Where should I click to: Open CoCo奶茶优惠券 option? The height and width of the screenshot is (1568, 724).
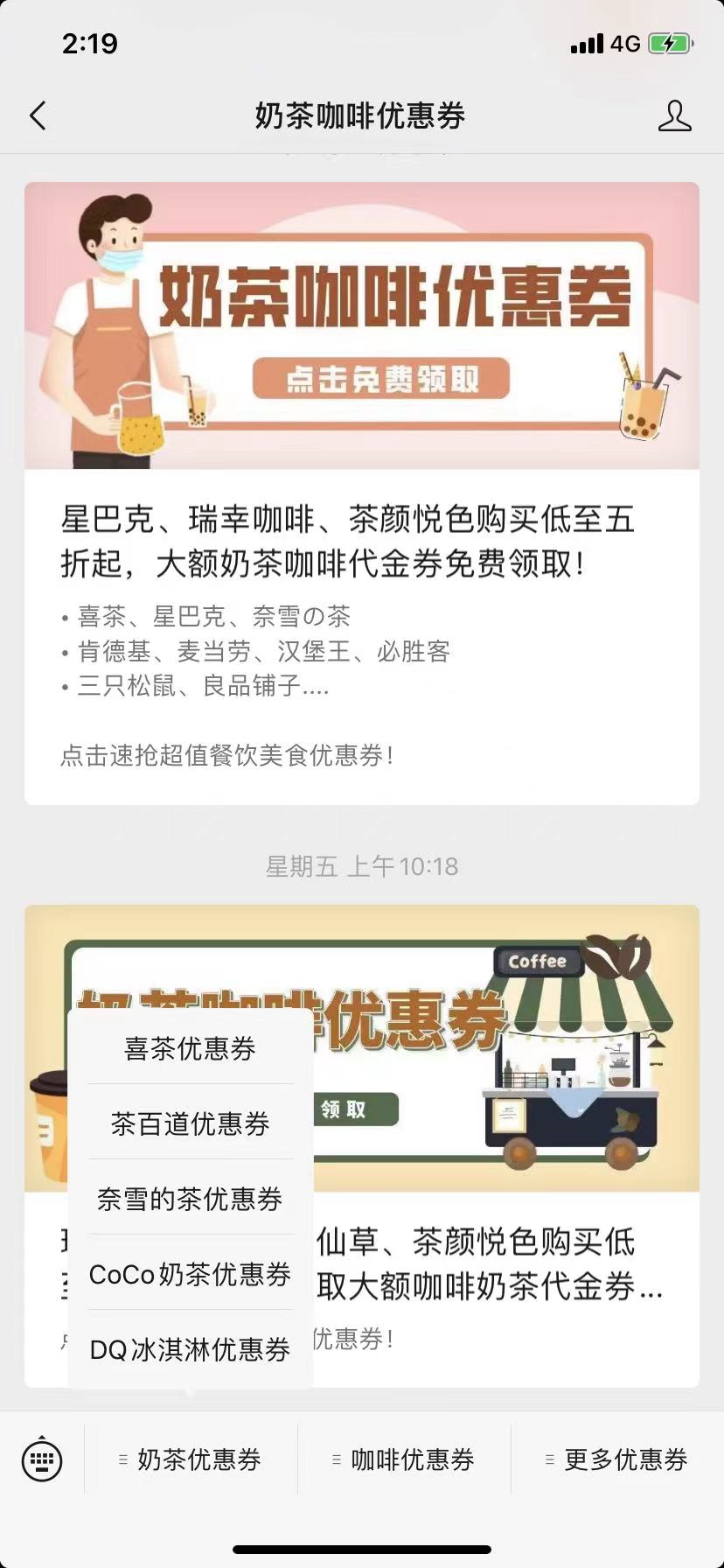pyautogui.click(x=190, y=1274)
